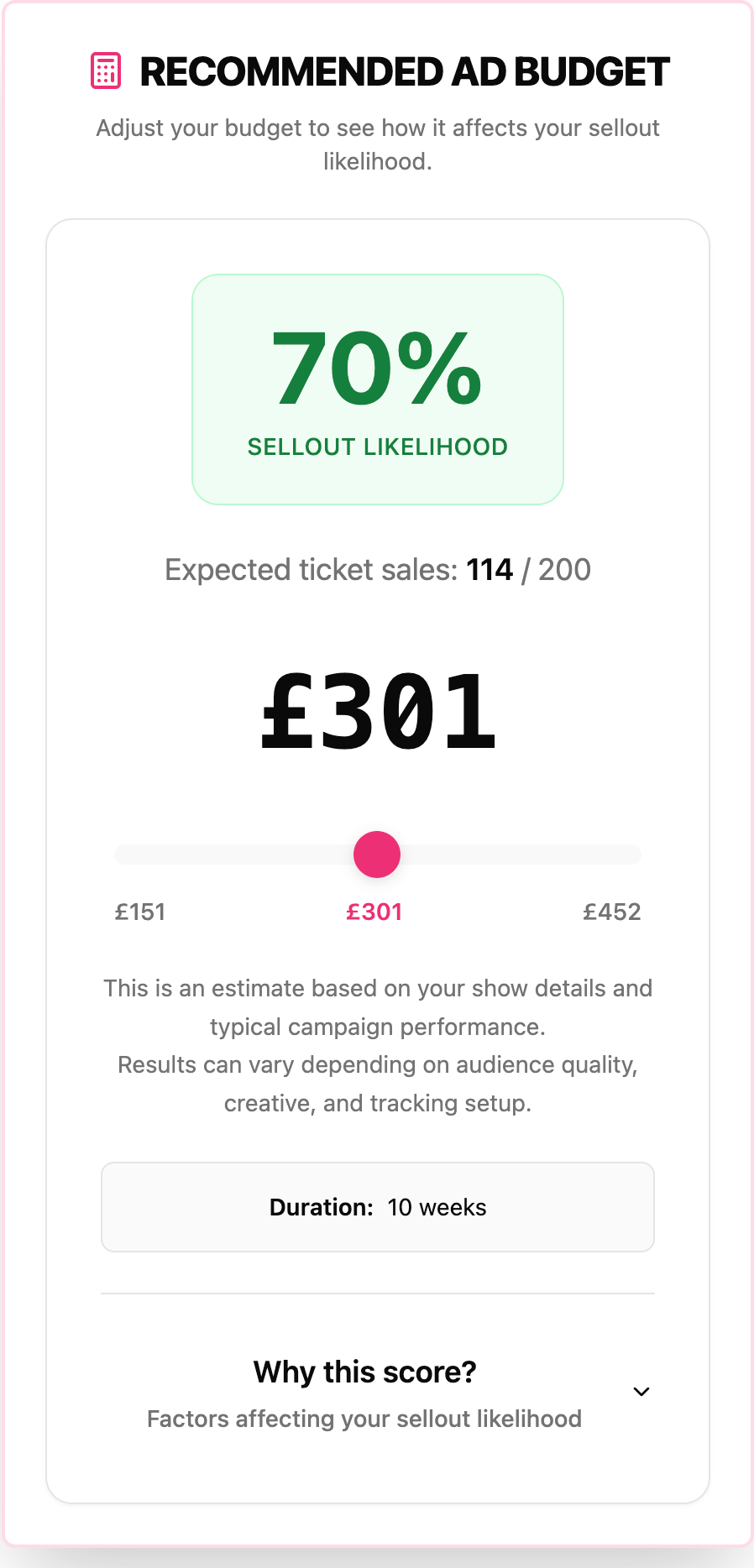This screenshot has height=1568, width=754.
Task: Select the pink slider handle
Action: tap(376, 855)
